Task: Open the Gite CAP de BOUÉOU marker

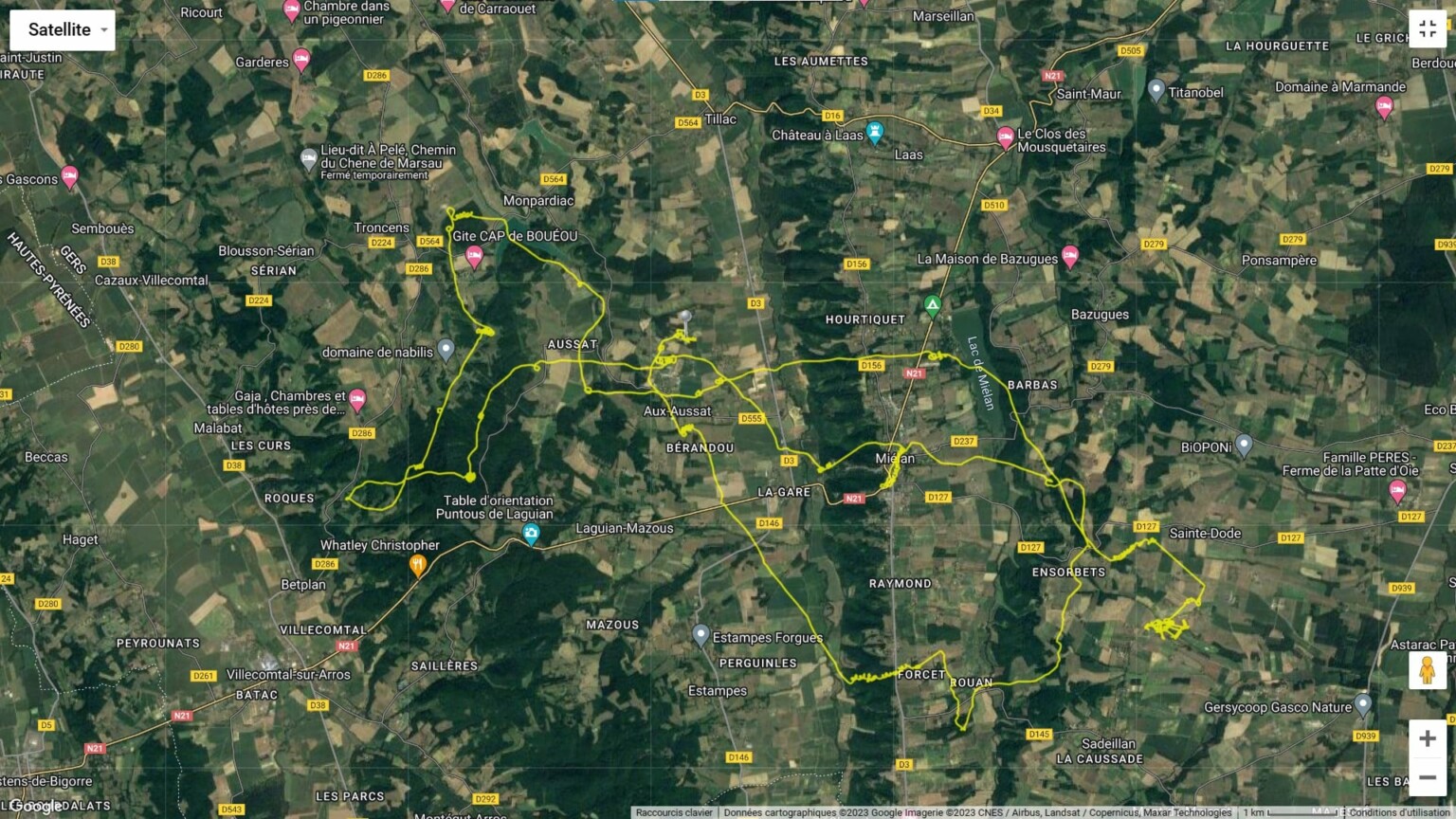Action: coord(474,255)
